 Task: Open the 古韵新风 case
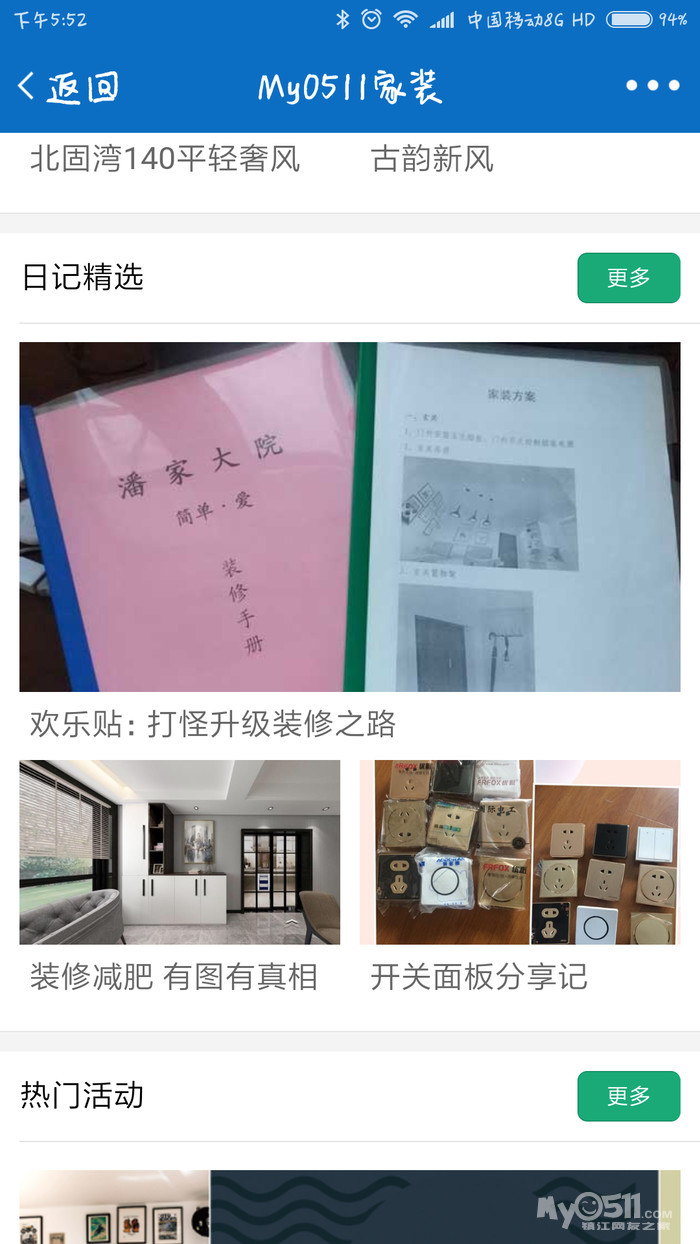tap(432, 159)
